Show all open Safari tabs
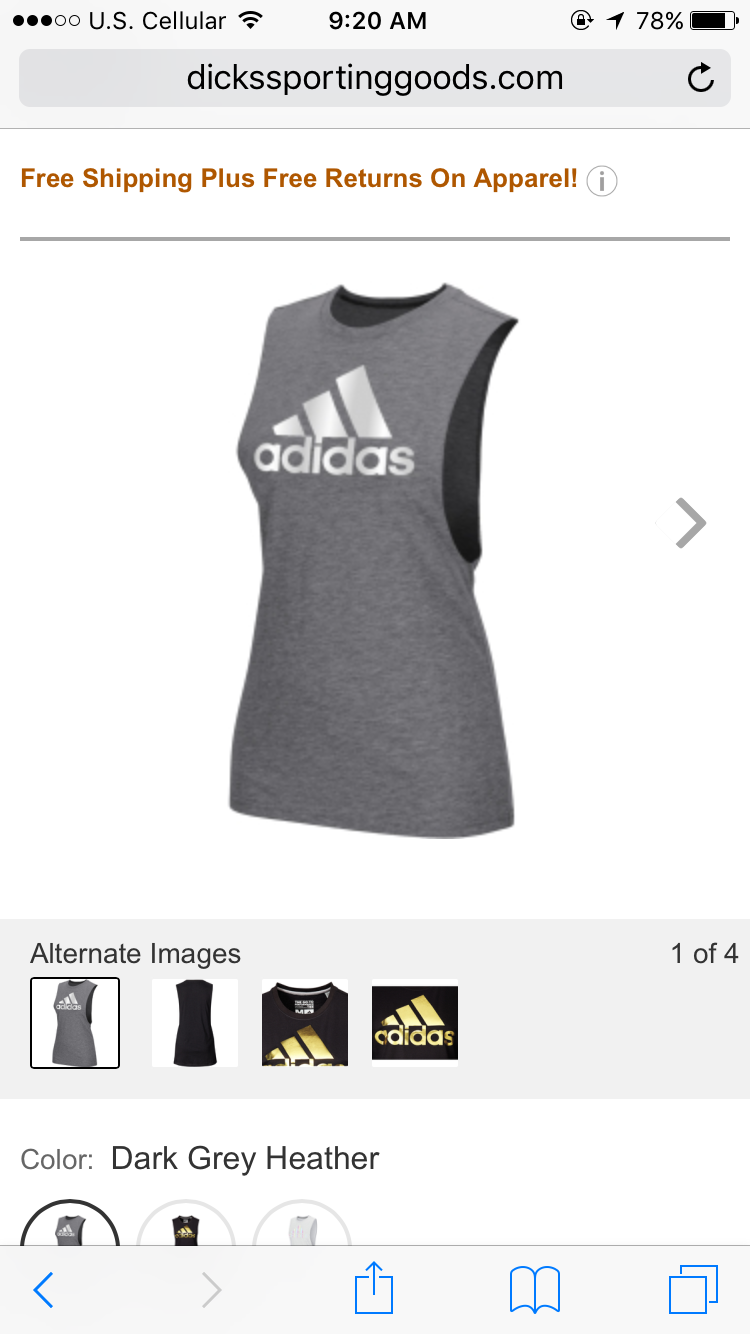The image size is (750, 1334). tap(693, 1290)
